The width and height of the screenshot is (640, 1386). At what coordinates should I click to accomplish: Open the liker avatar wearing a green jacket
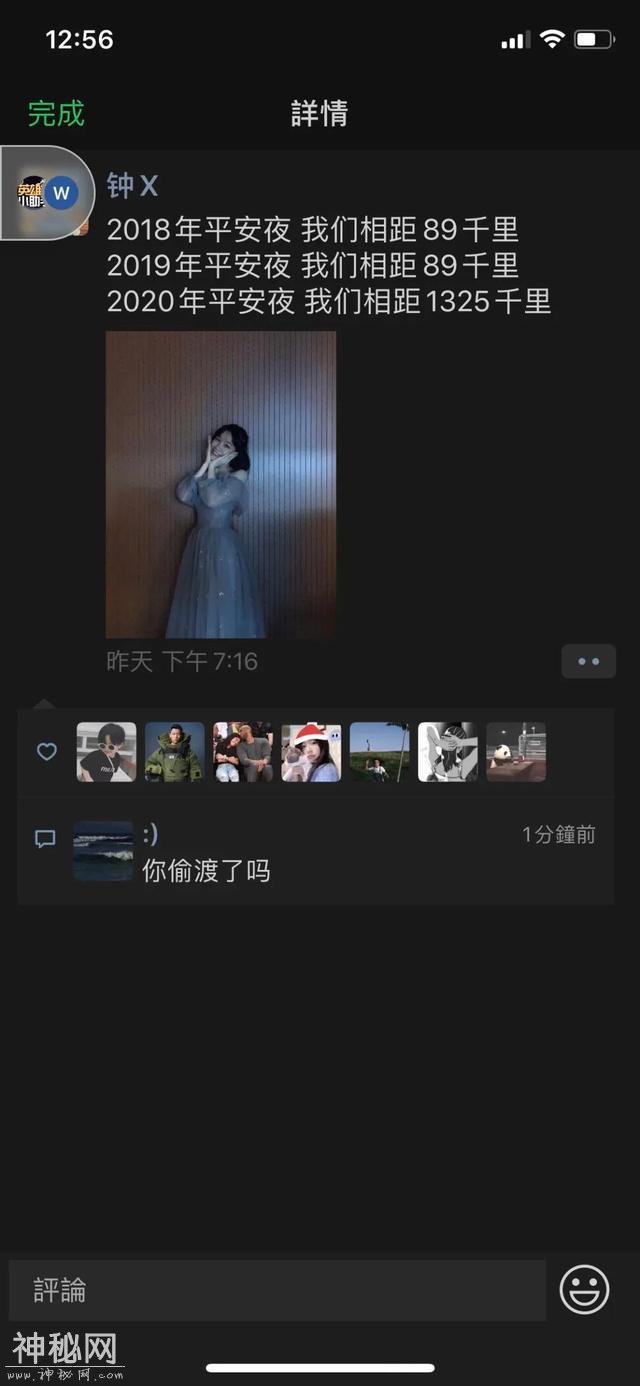(x=174, y=752)
